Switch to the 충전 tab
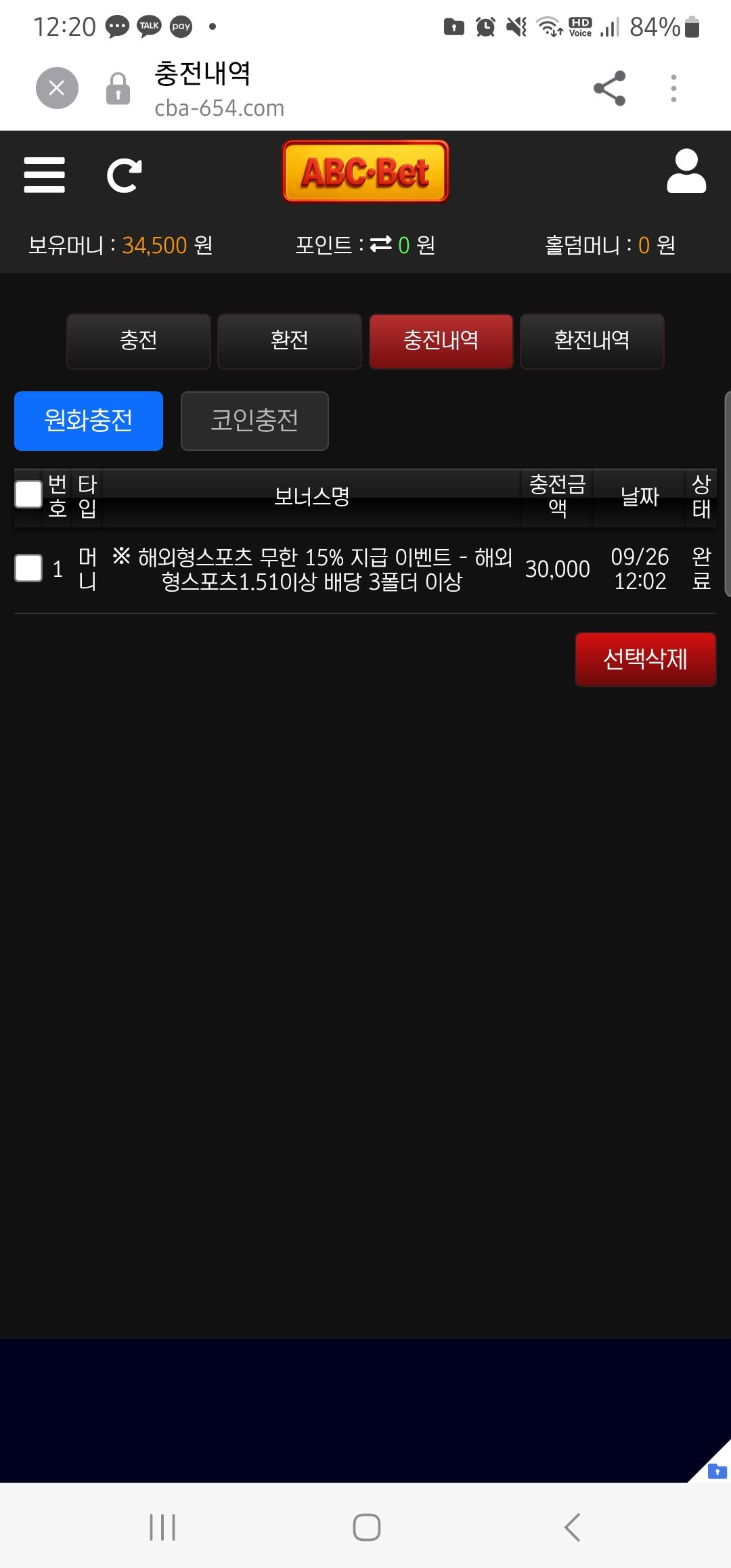Image resolution: width=731 pixels, height=1568 pixels. pos(139,341)
